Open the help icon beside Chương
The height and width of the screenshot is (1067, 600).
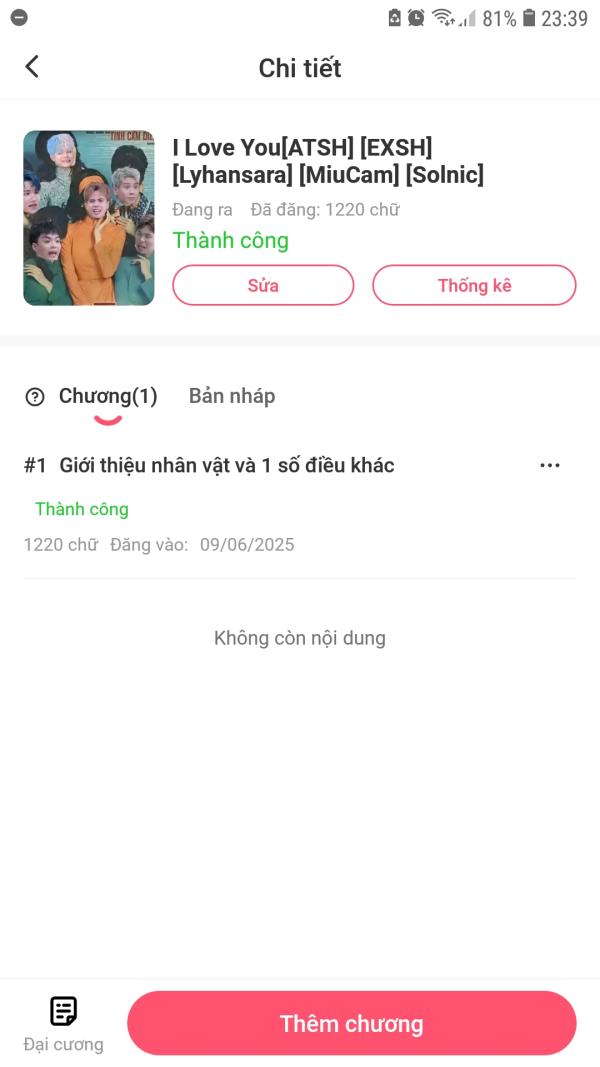[x=35, y=397]
